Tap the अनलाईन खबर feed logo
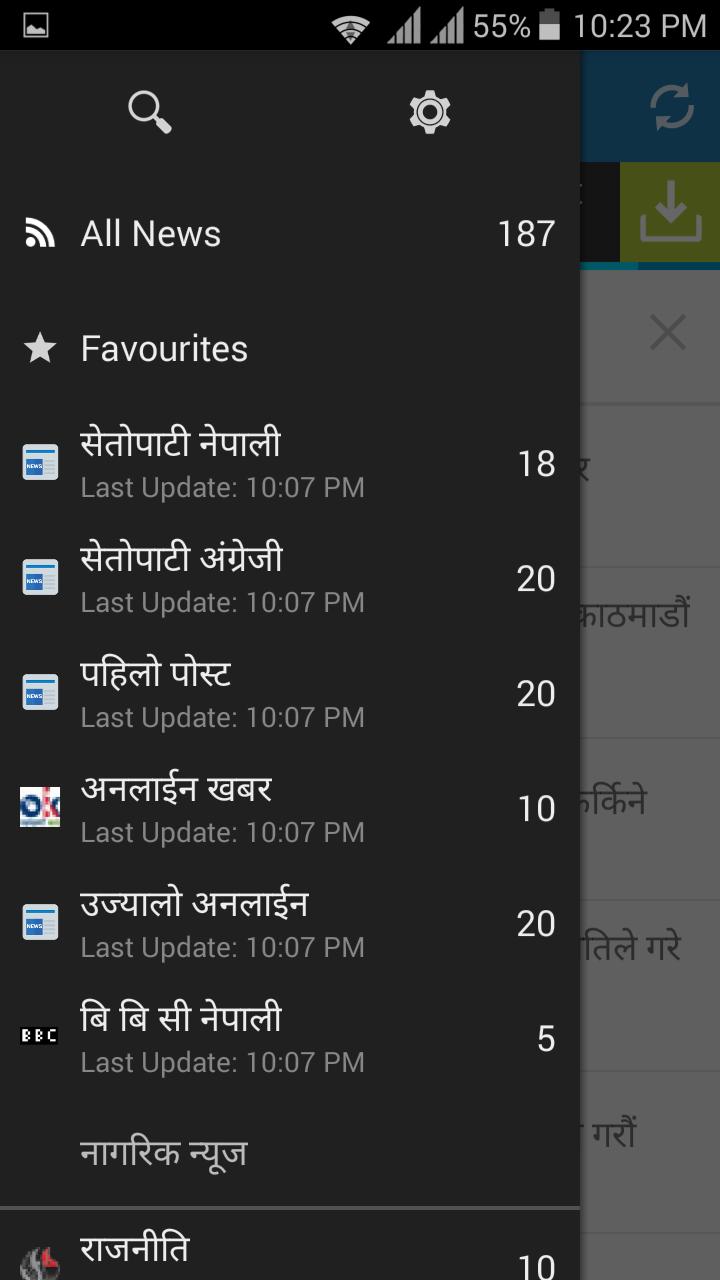The height and width of the screenshot is (1280, 720). pos(40,806)
